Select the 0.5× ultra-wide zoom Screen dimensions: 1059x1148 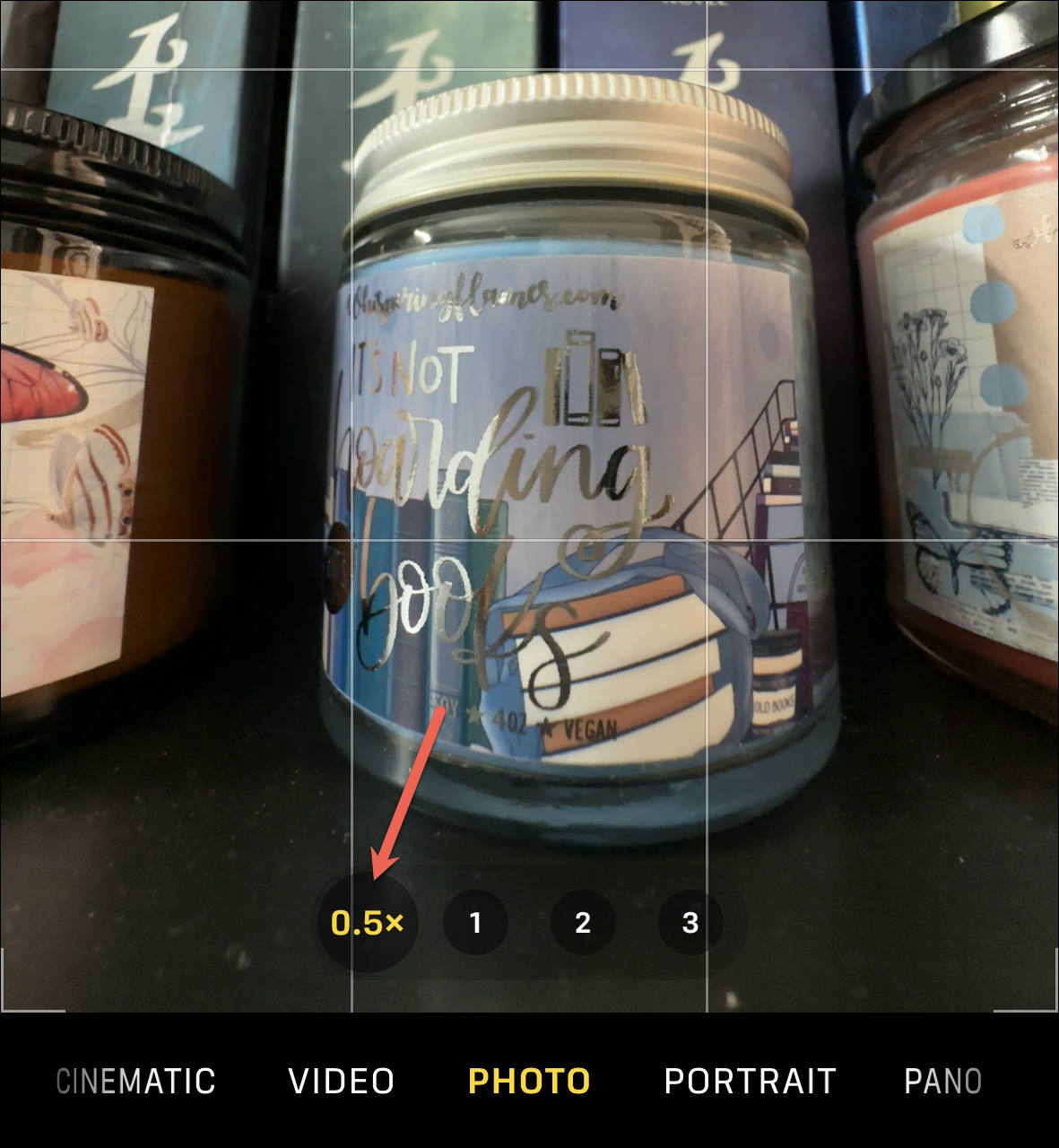coord(368,922)
